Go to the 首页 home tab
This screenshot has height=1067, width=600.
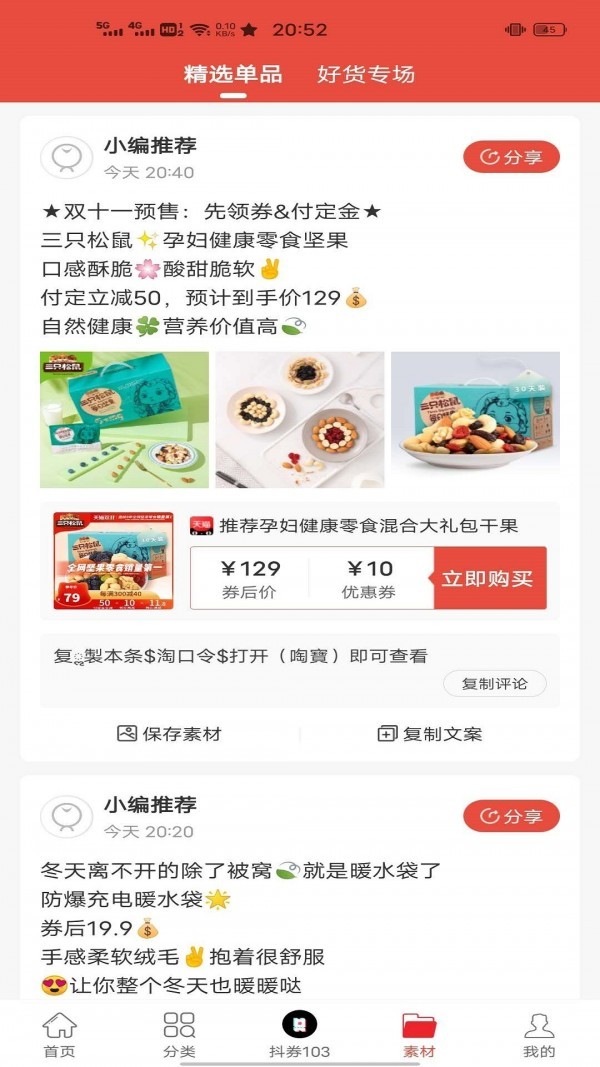59,1034
